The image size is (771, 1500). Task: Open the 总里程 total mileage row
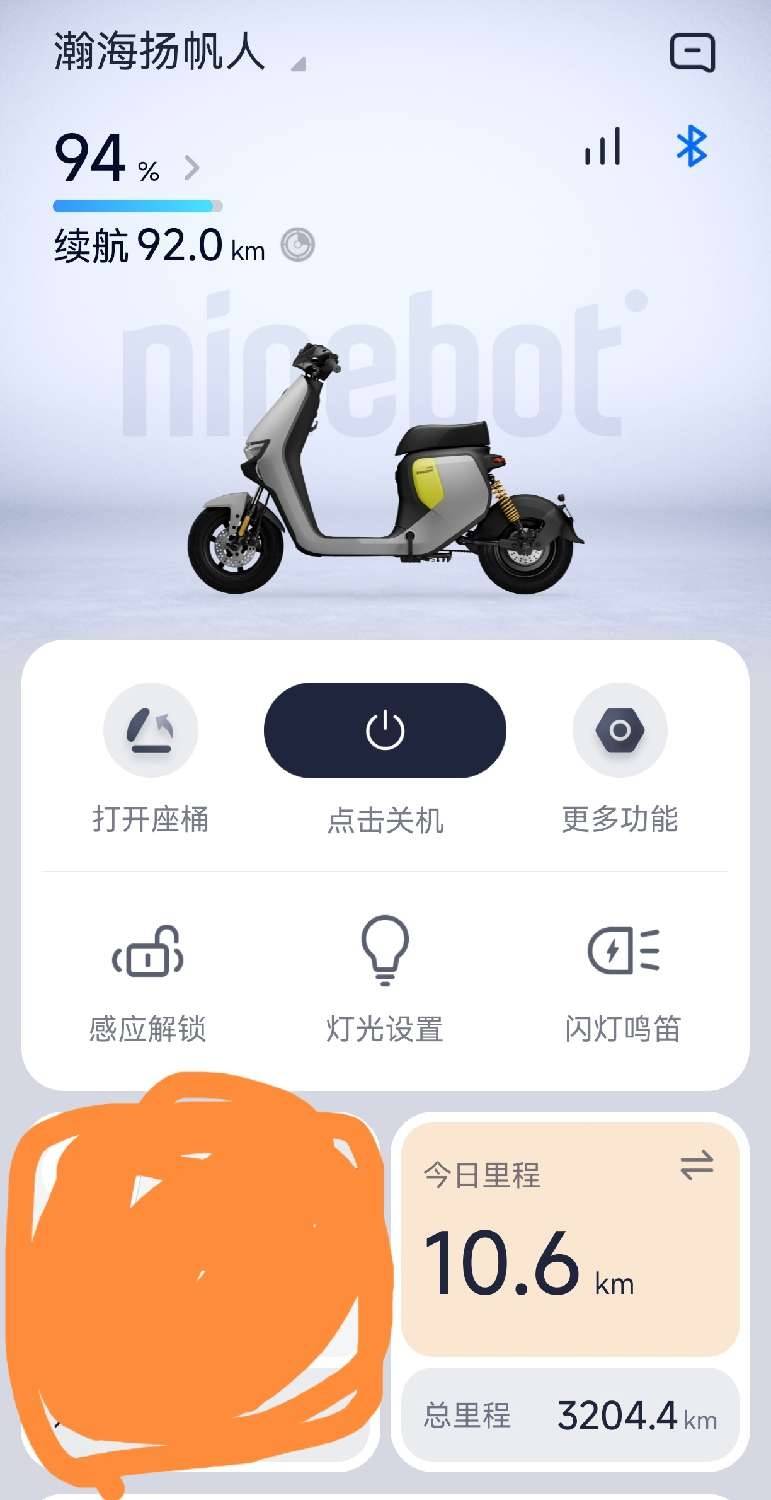pyautogui.click(x=570, y=1415)
